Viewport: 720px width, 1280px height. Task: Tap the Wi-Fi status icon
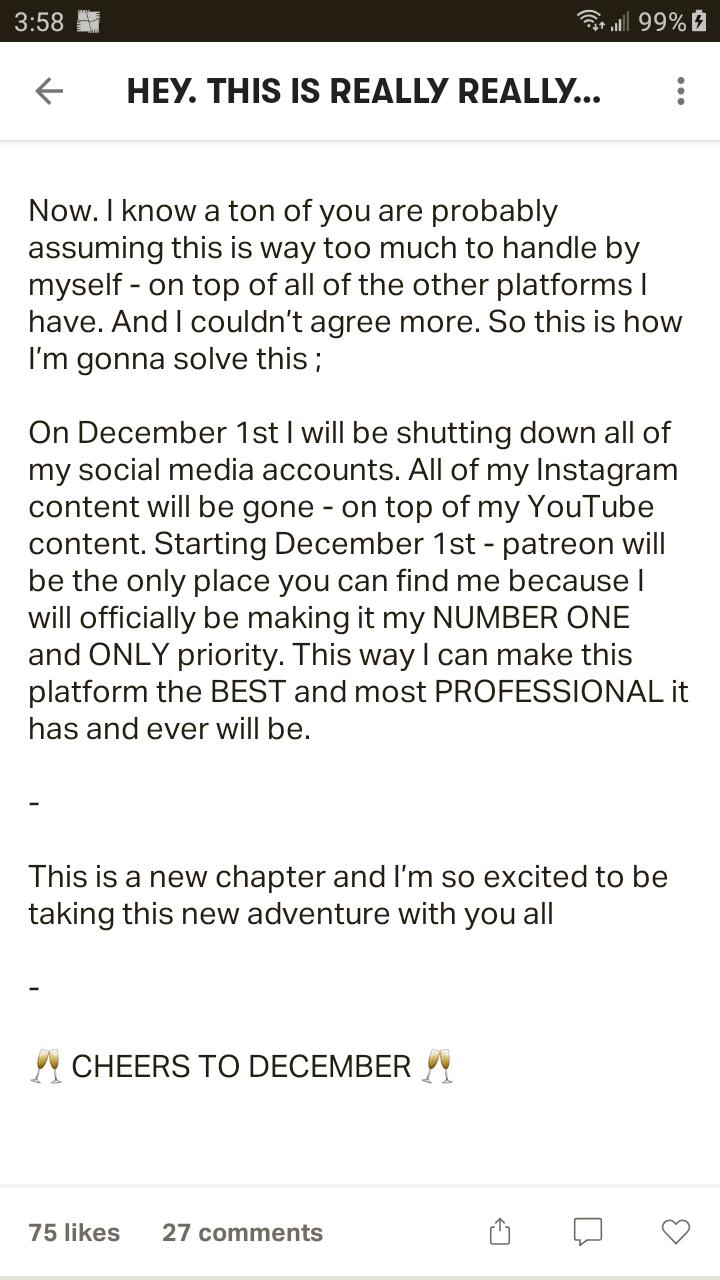coord(590,17)
